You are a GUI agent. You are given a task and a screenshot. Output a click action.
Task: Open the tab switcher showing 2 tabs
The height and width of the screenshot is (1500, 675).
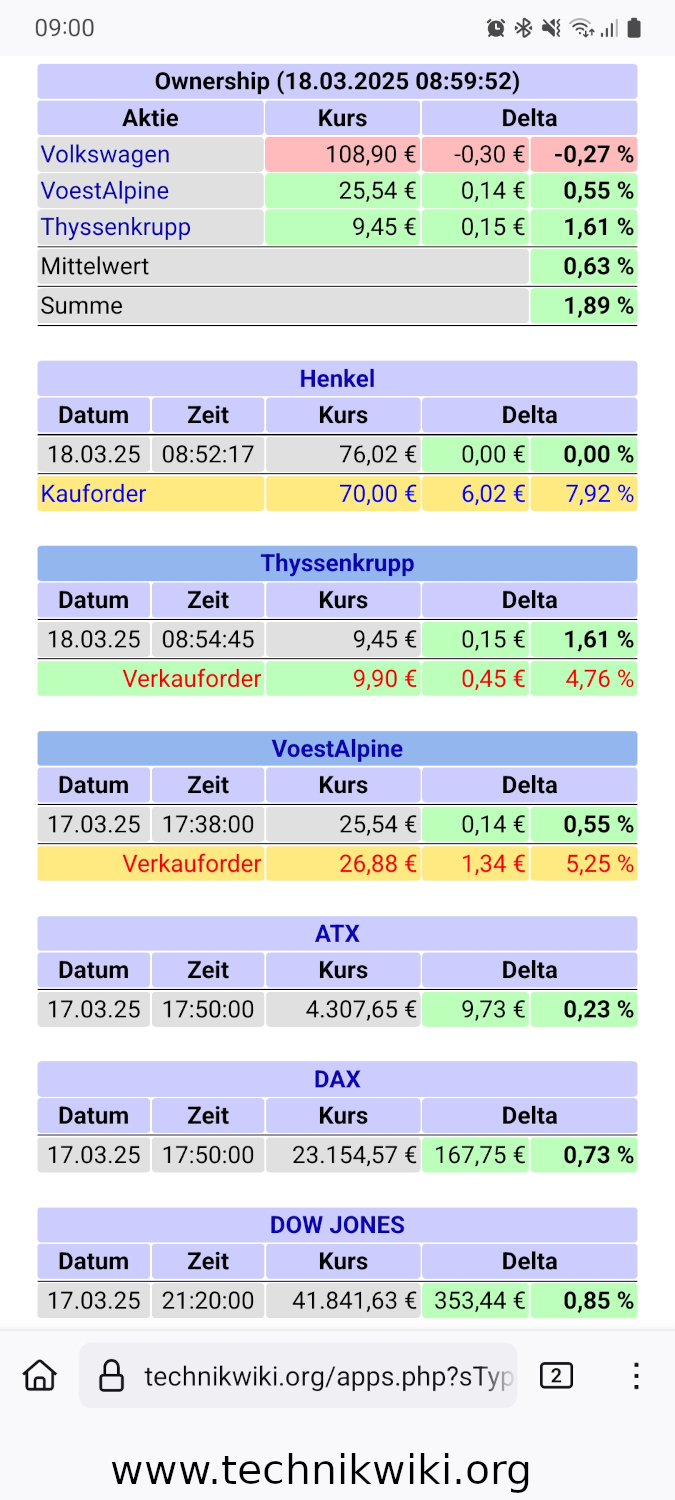tap(556, 1376)
